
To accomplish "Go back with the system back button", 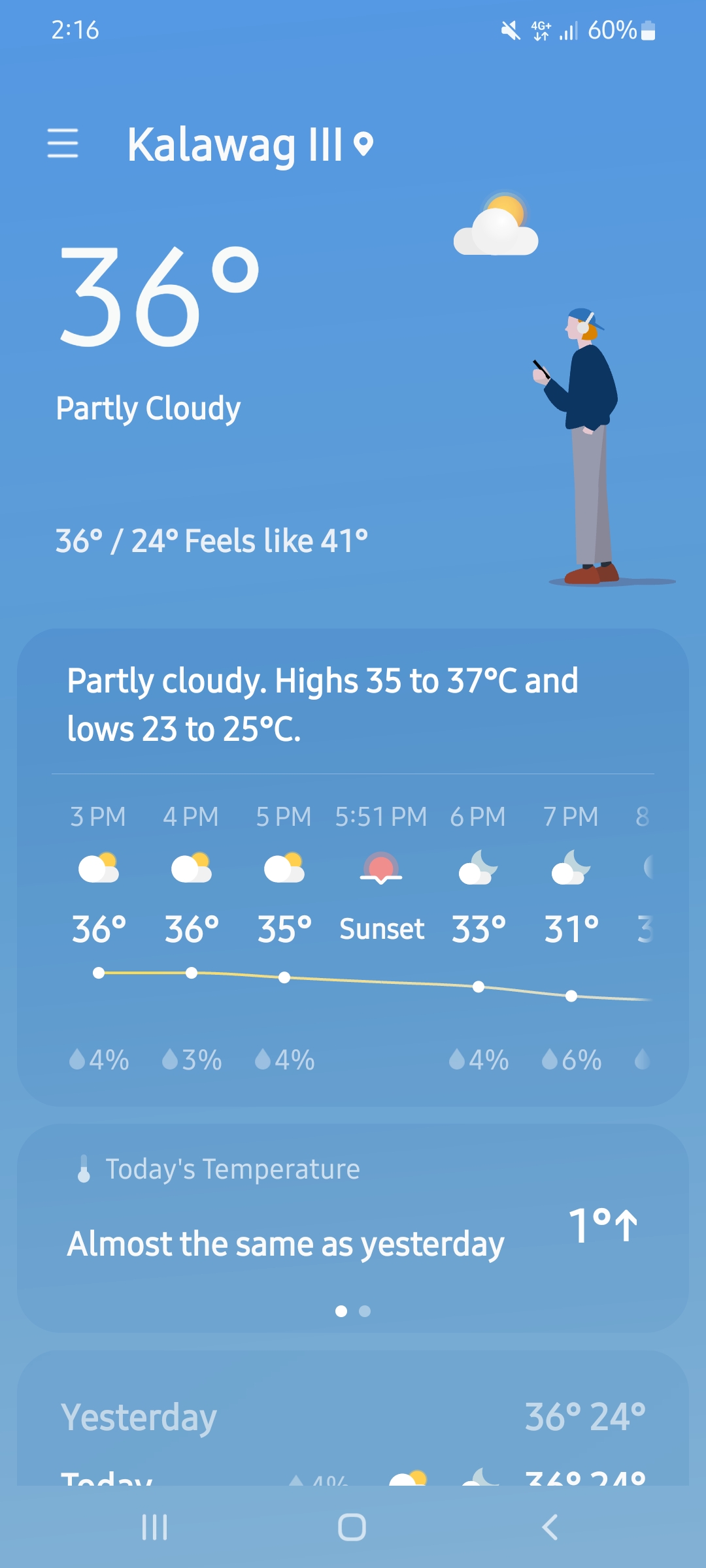I will [x=550, y=1527].
